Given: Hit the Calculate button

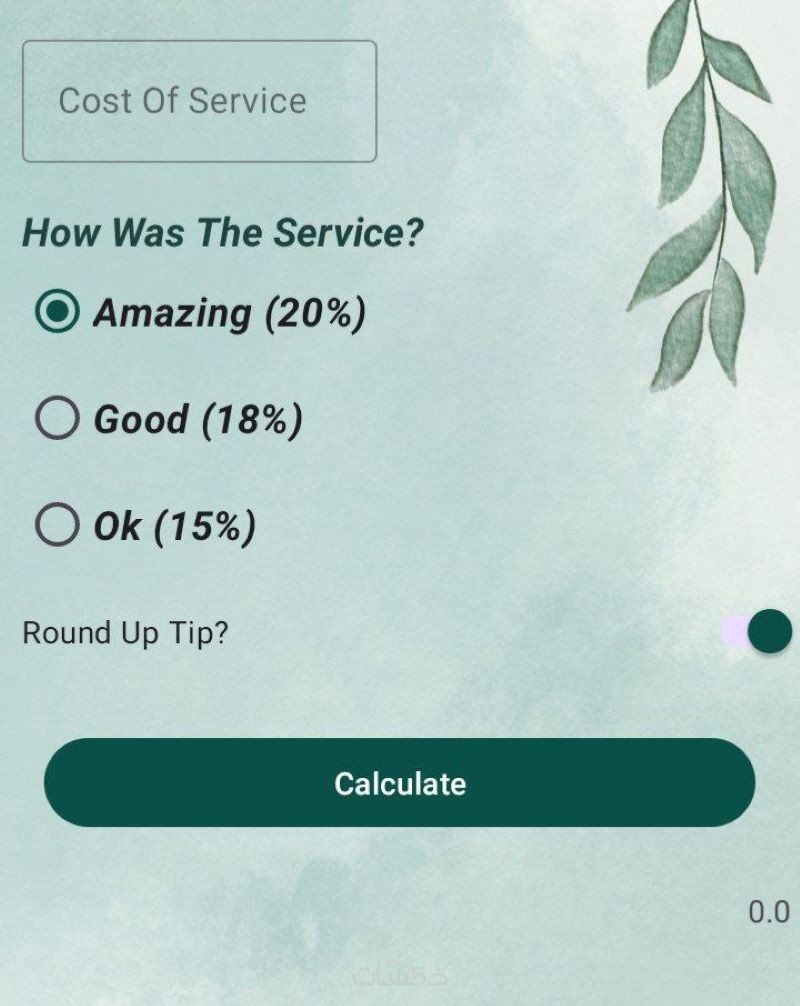Looking at the screenshot, I should pyautogui.click(x=399, y=783).
